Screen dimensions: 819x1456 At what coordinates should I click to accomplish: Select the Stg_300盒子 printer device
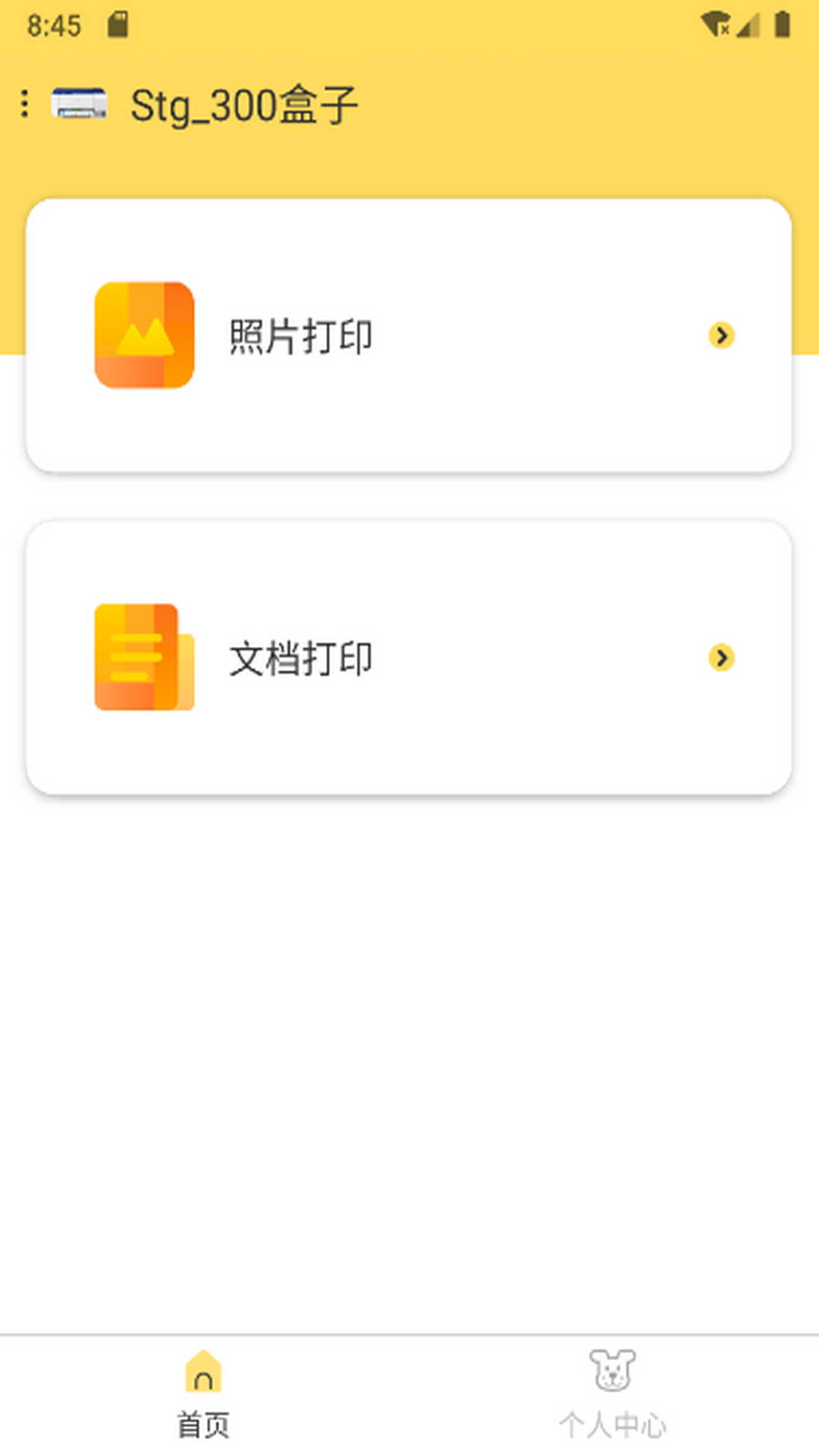click(243, 105)
